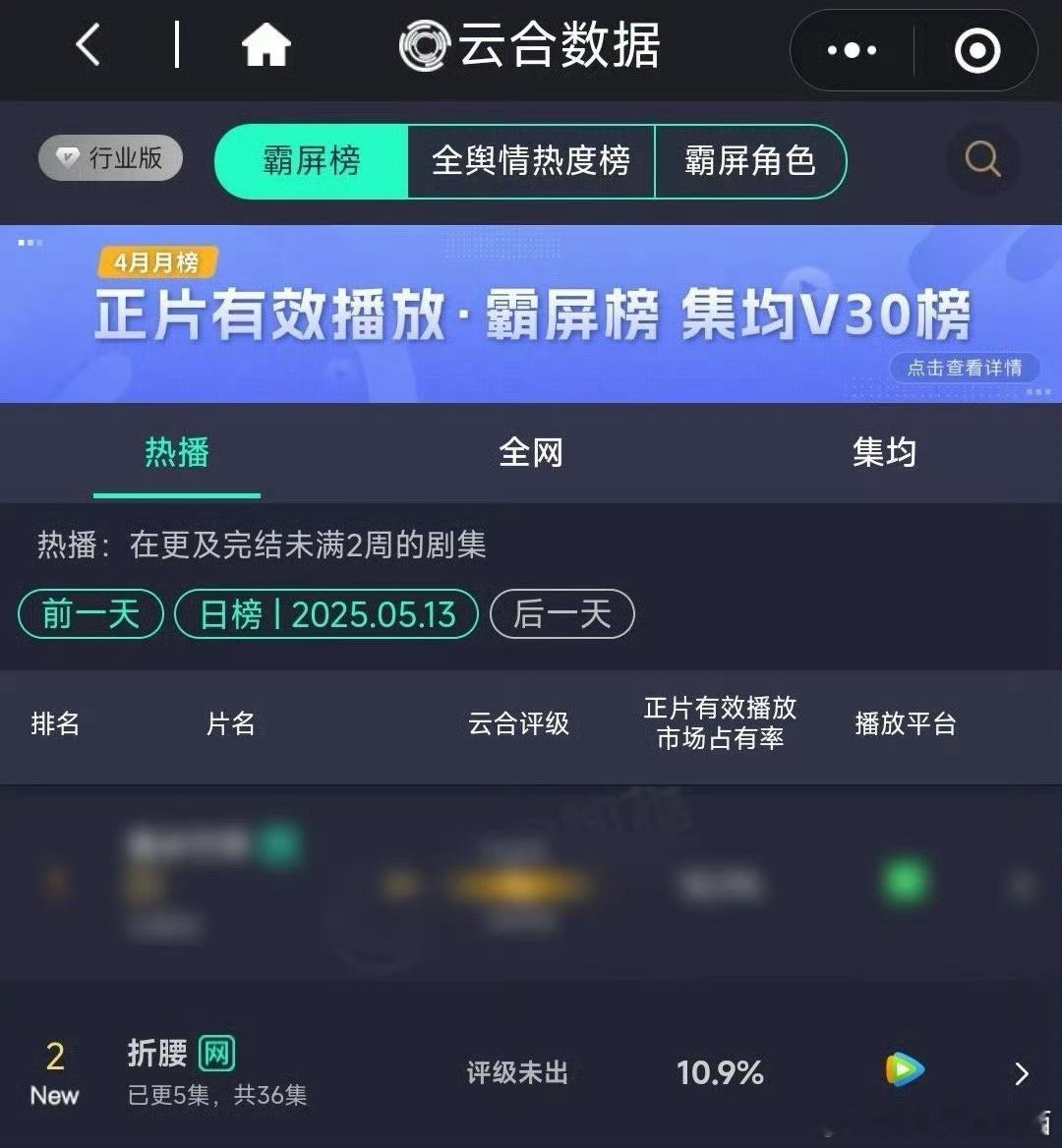Tap 前一天 to view previous day
This screenshot has width=1062, height=1148.
pyautogui.click(x=89, y=613)
